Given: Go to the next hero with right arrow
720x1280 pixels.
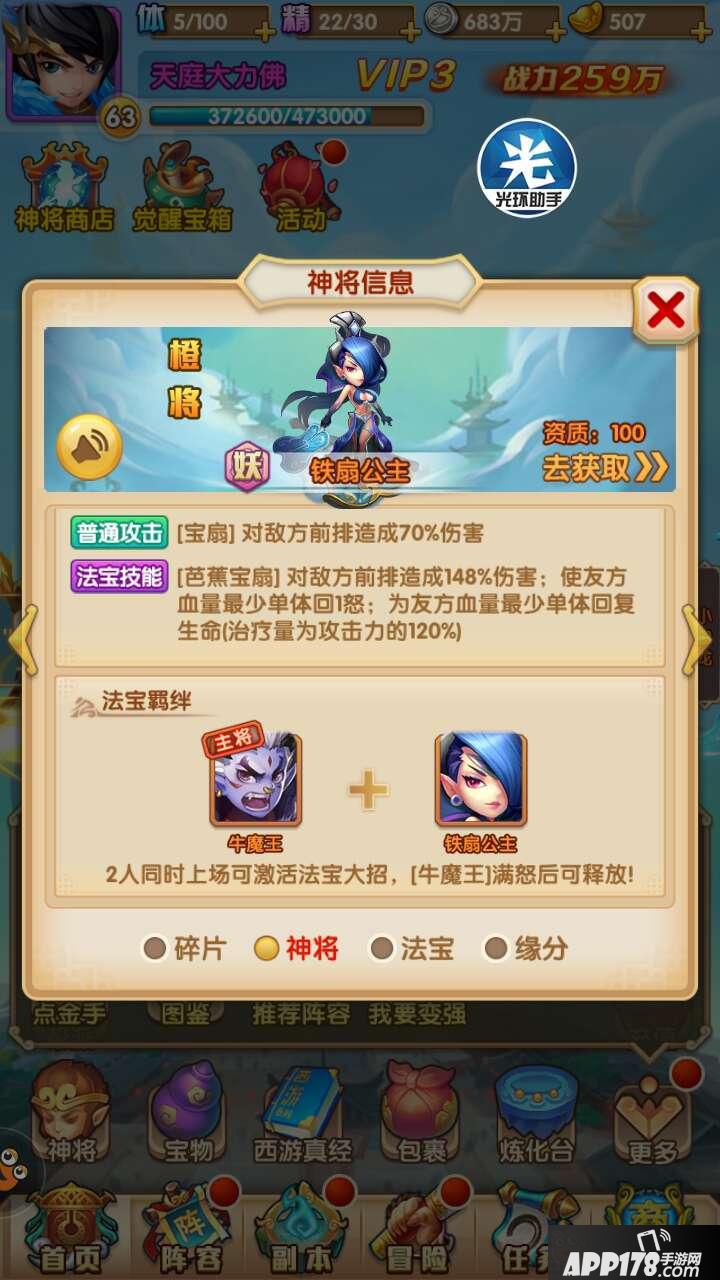Looking at the screenshot, I should tap(697, 638).
